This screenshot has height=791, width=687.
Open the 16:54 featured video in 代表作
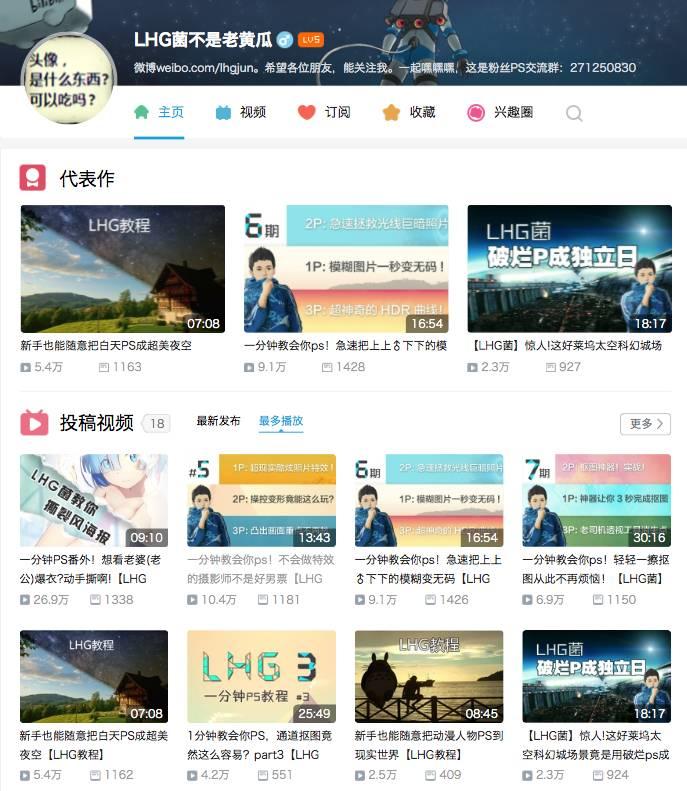(x=346, y=268)
